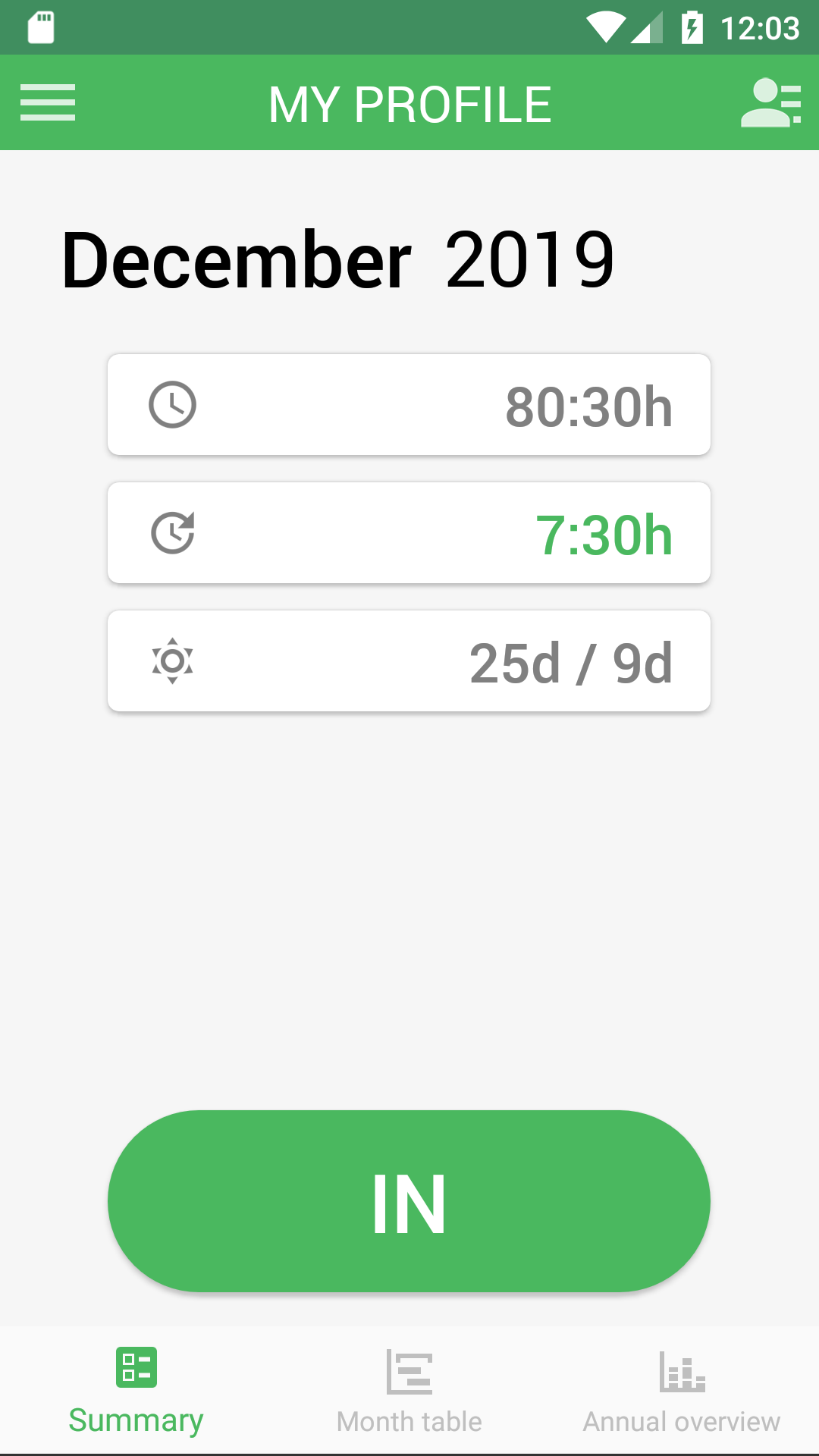Switch to the Annual overview tab
Screen dimensions: 819x1456
pos(681,1392)
